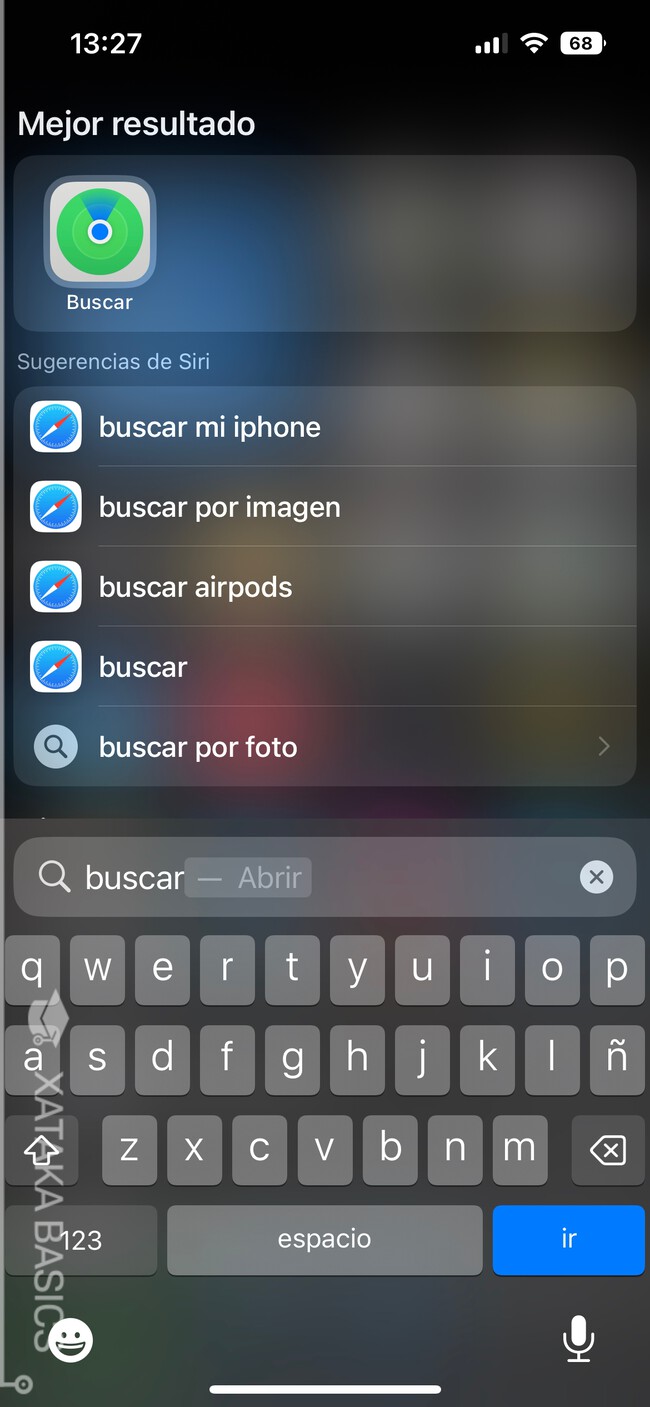Select suggestion "buscar mi iphone"
The width and height of the screenshot is (650, 1407).
point(325,427)
